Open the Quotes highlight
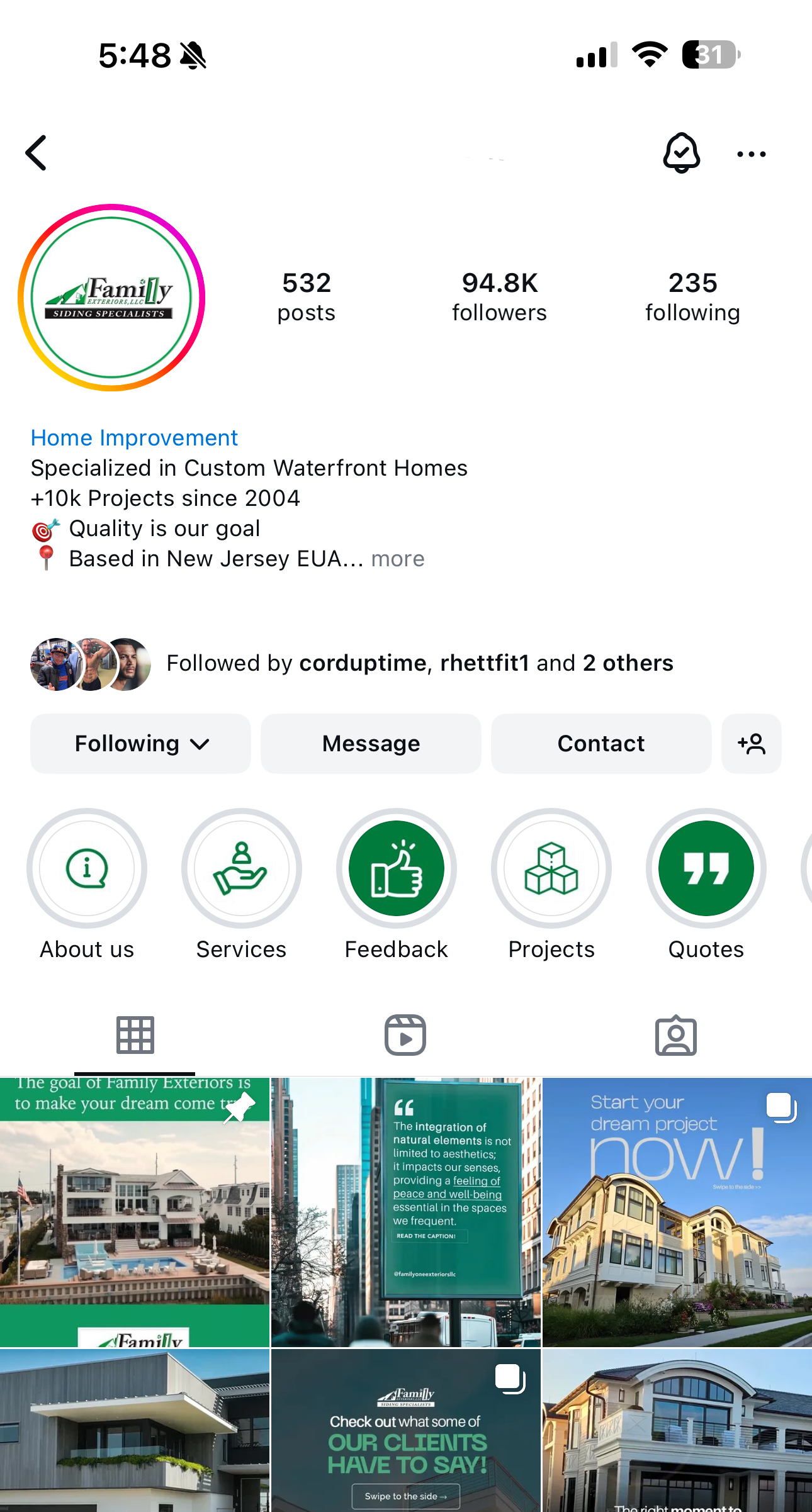 pos(706,868)
